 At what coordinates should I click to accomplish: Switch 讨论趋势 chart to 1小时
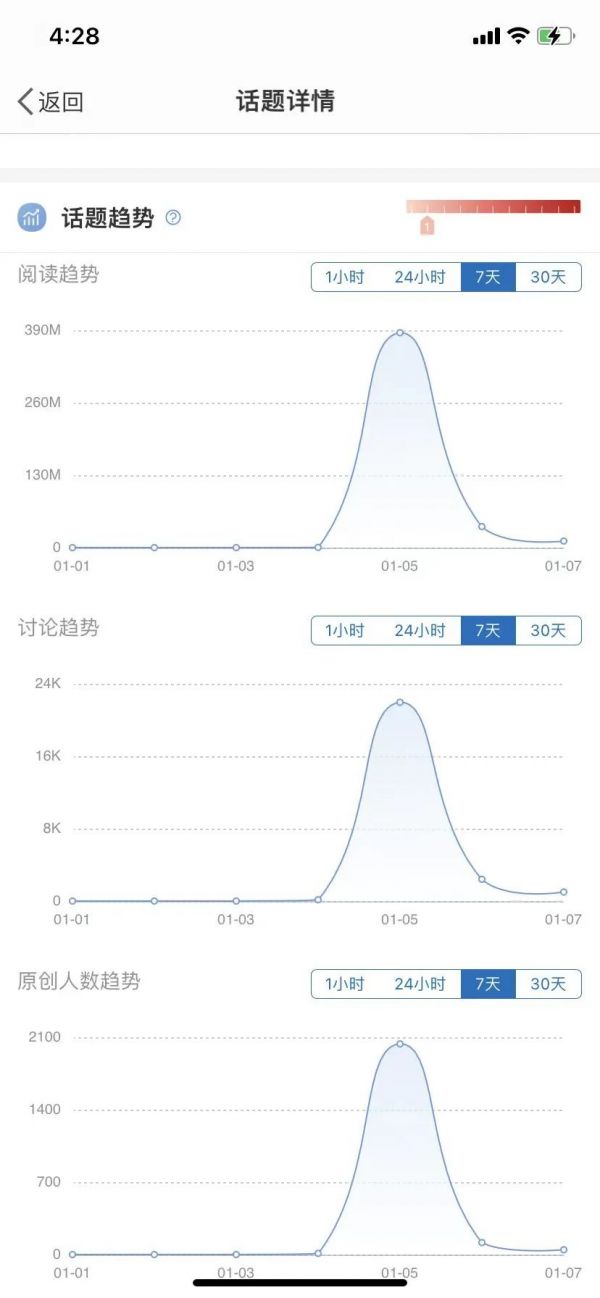pyautogui.click(x=344, y=630)
